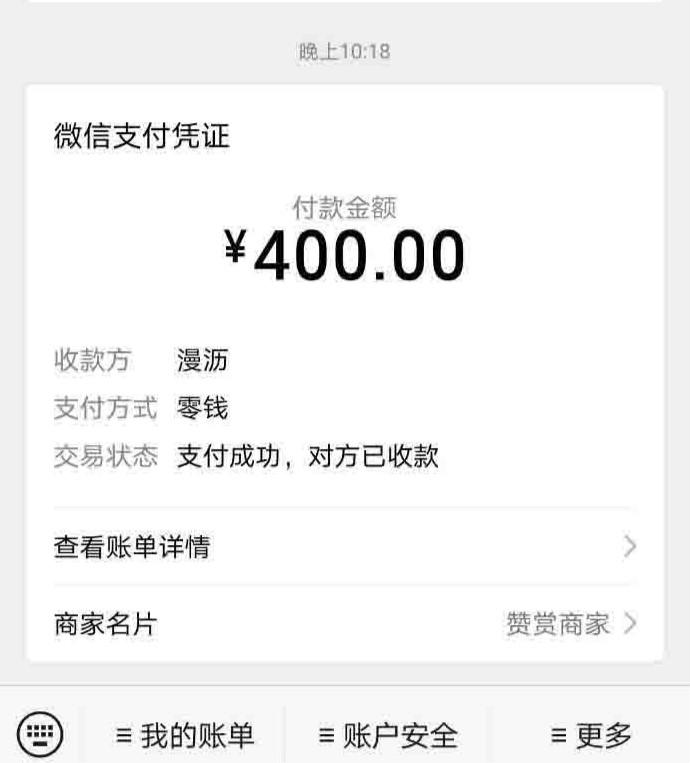Viewport: 690px width, 763px height.
Task: Expand the 更多 menu
Action: [591, 736]
